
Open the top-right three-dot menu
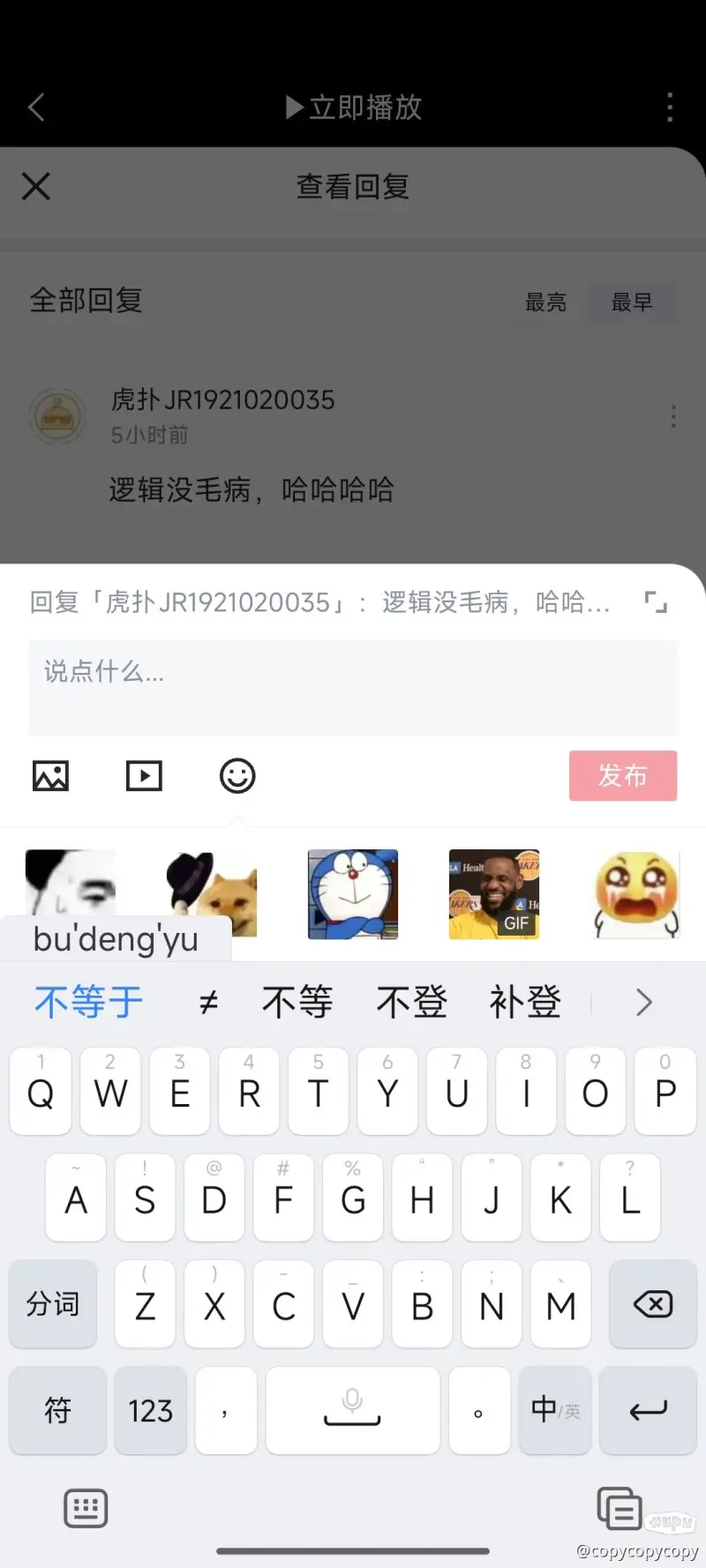pos(670,108)
